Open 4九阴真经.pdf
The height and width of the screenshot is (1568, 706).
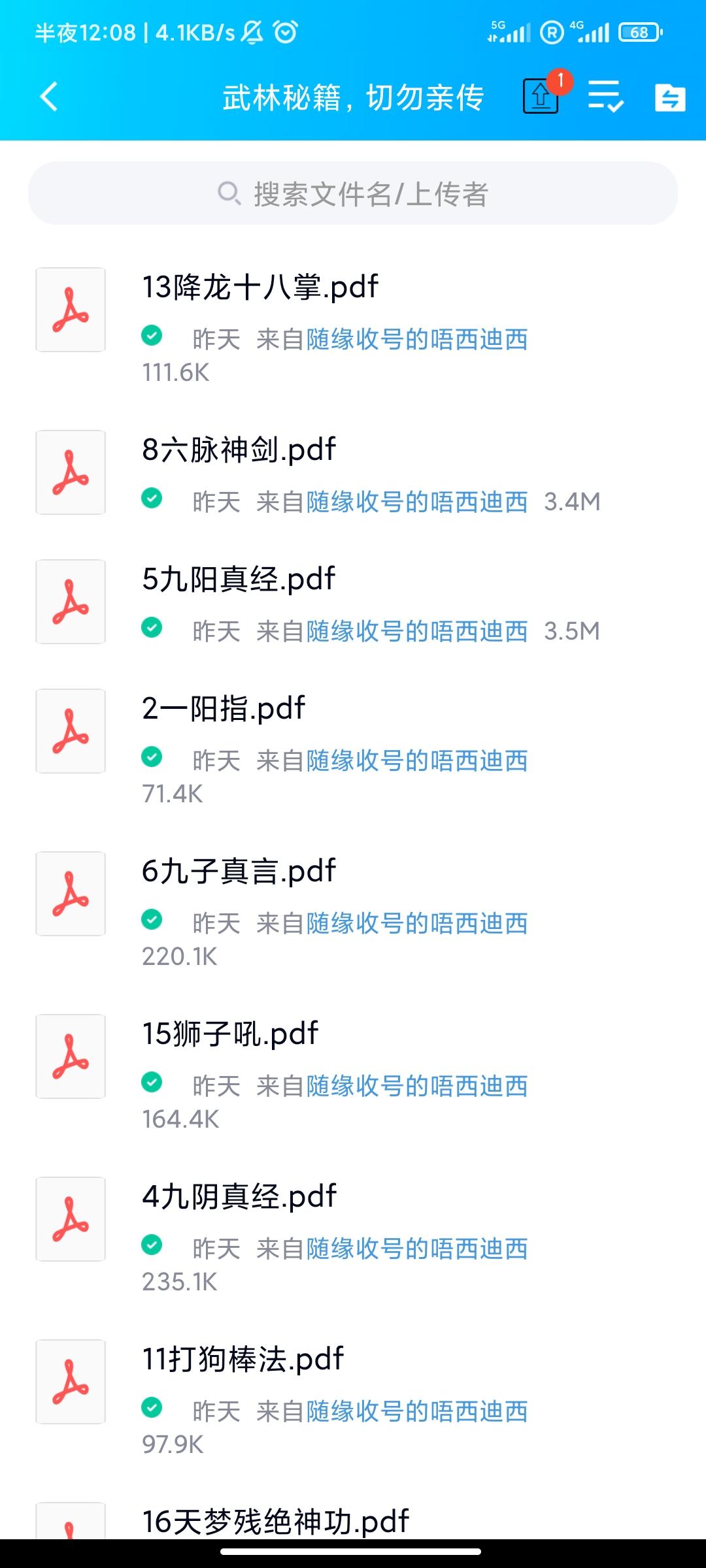pyautogui.click(x=353, y=1235)
